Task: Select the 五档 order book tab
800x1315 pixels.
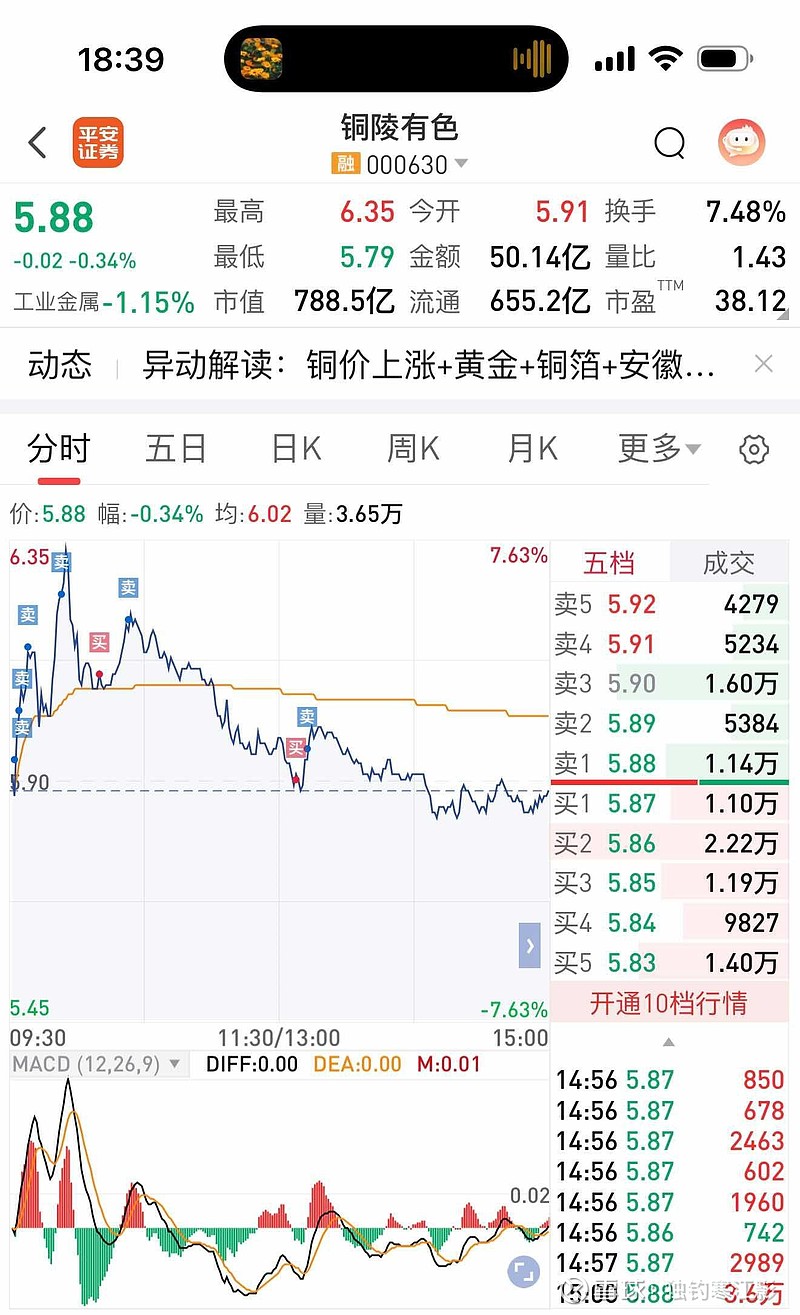Action: tap(609, 563)
